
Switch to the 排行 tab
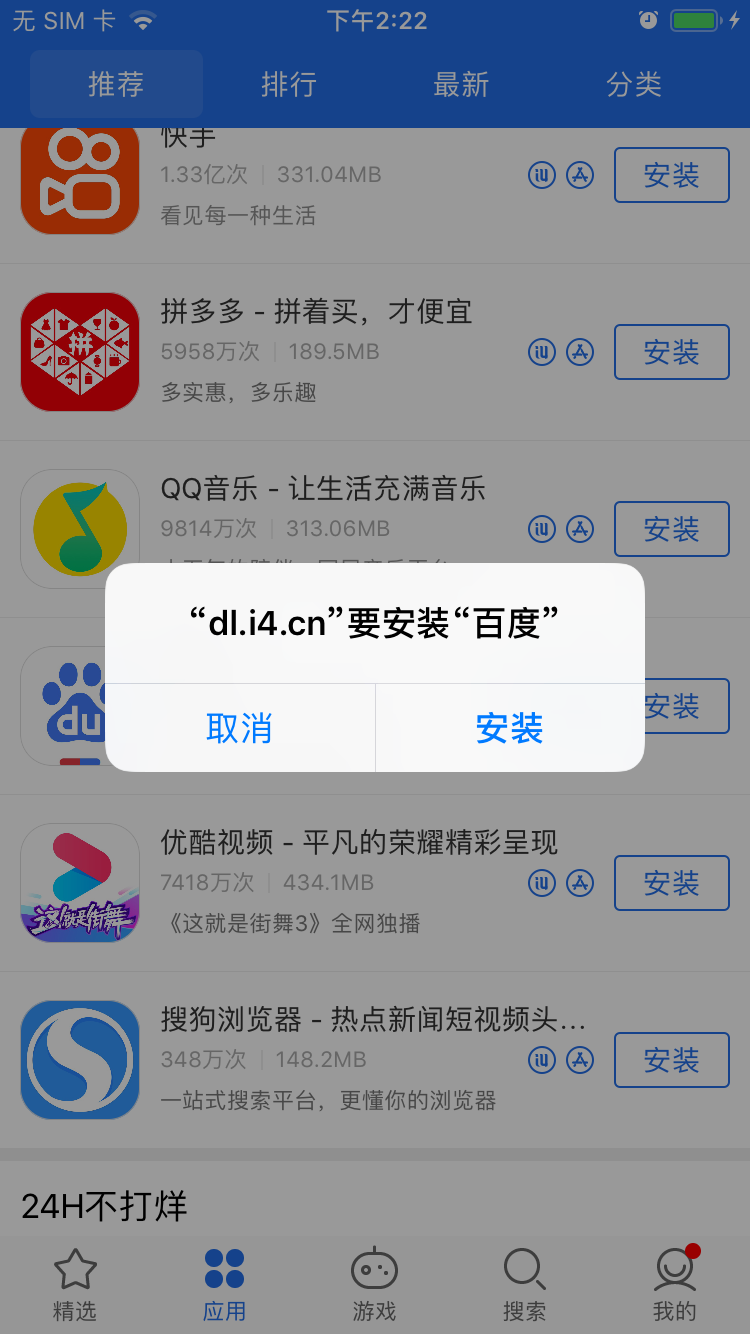pyautogui.click(x=289, y=86)
